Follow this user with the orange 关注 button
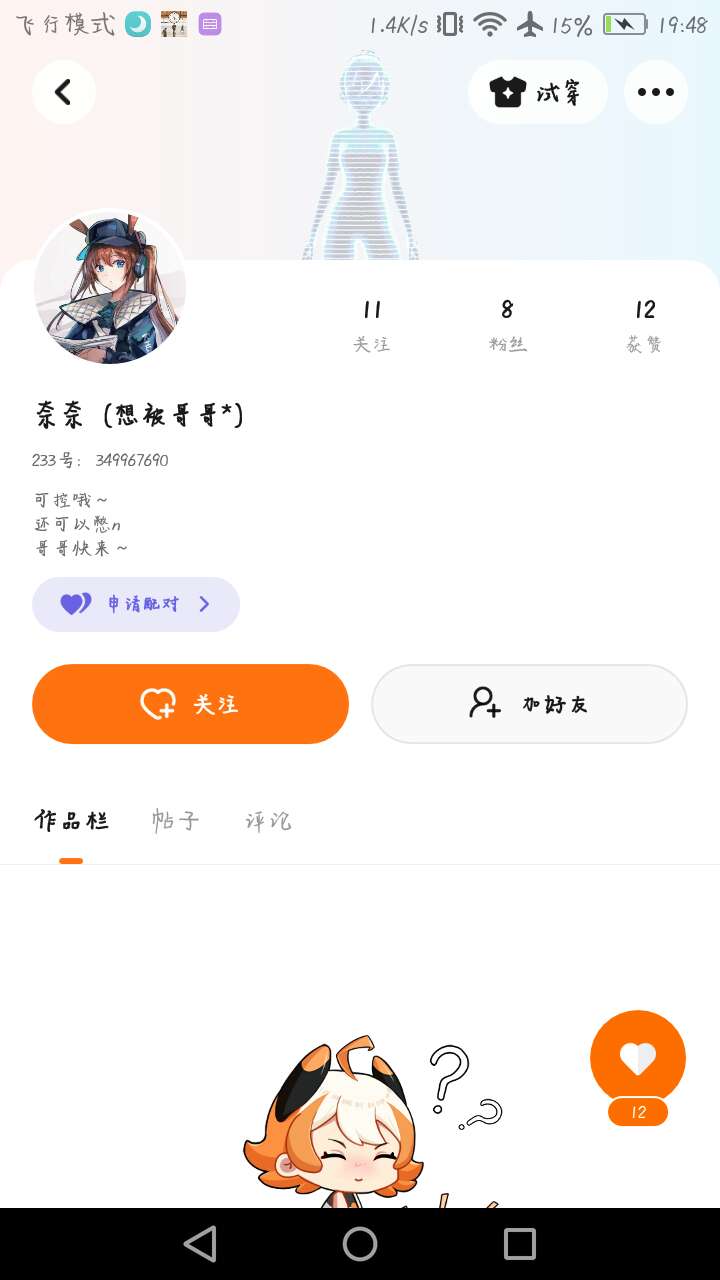720x1280 pixels. pos(190,704)
